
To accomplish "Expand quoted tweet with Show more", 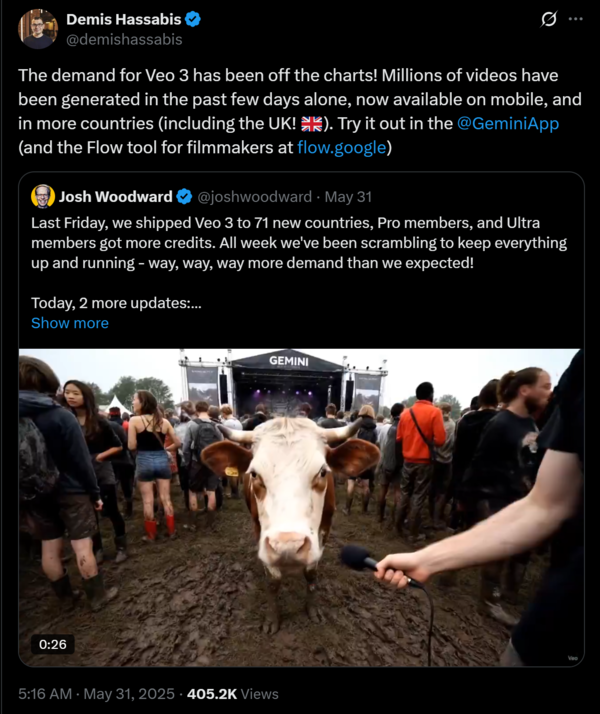I will [x=70, y=323].
